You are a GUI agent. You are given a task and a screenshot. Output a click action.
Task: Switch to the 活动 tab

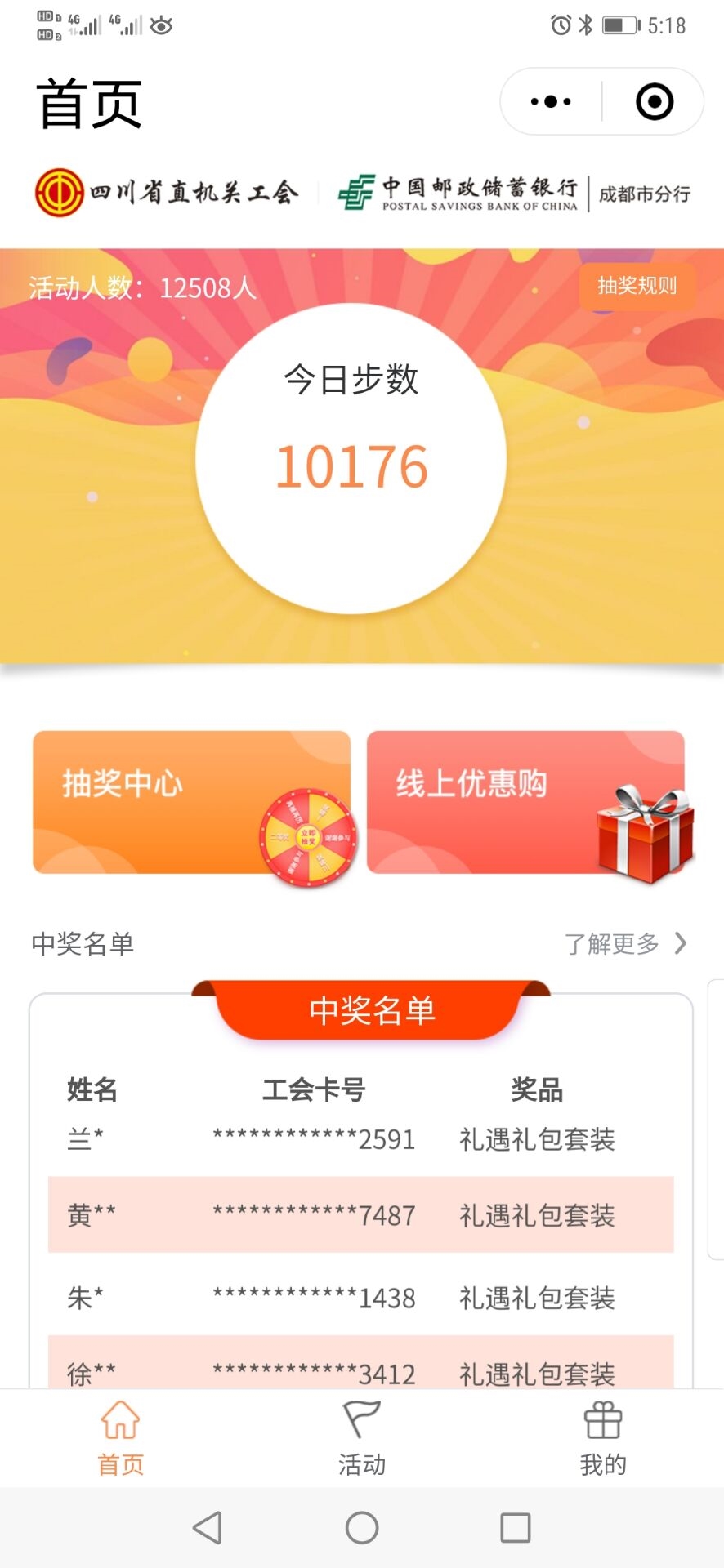point(362,1438)
